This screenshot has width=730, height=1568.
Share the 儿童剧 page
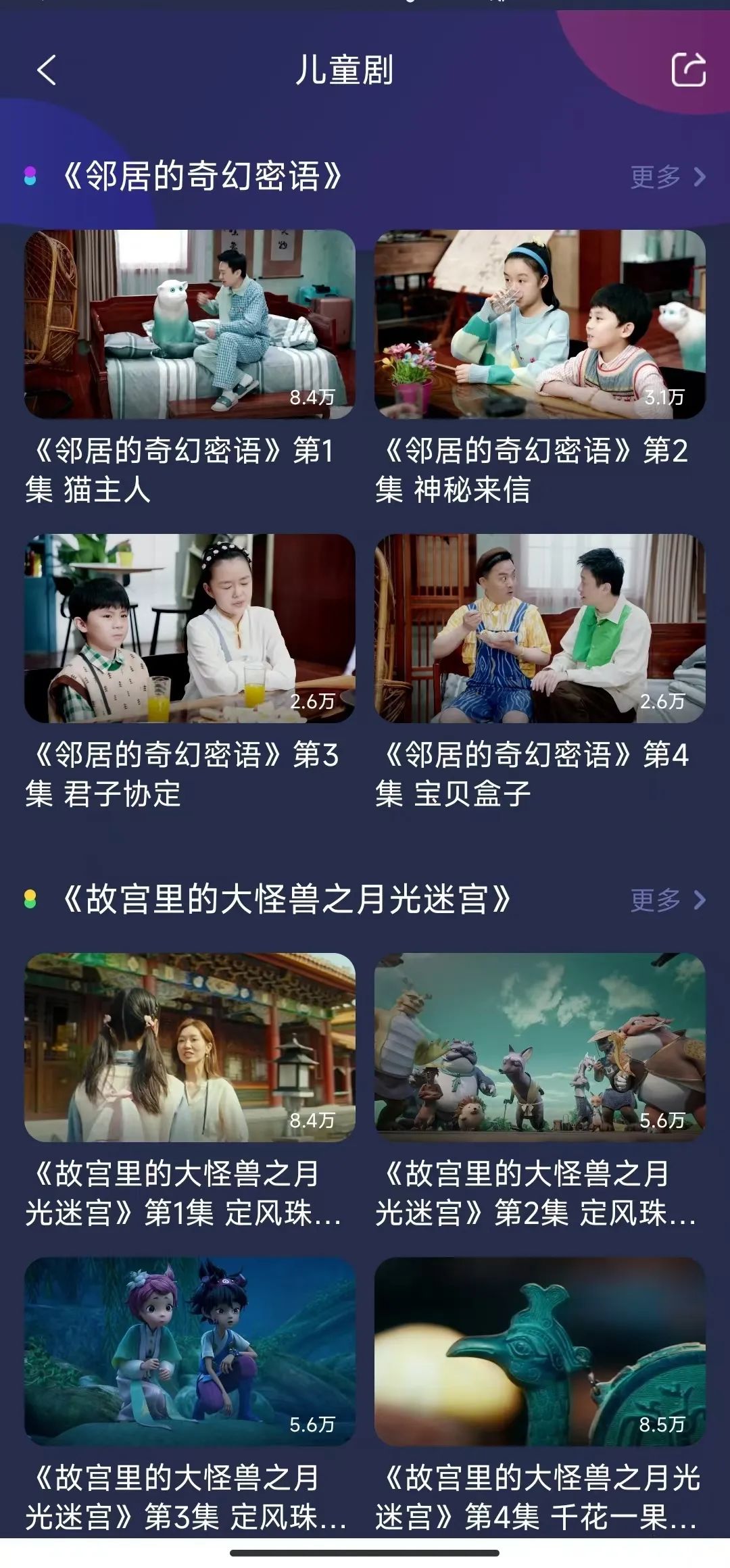[x=688, y=70]
